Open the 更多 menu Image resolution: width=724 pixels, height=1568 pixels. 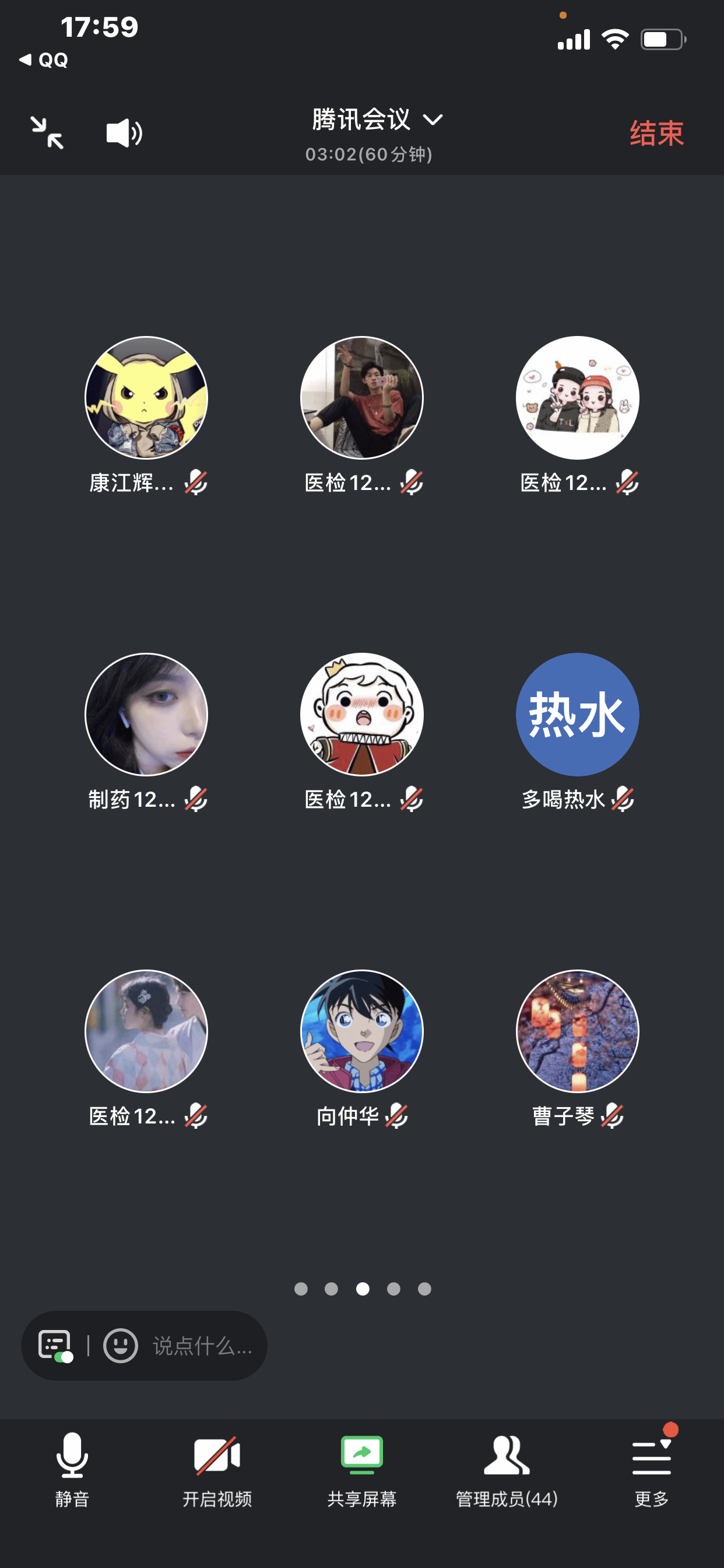pos(651,1468)
